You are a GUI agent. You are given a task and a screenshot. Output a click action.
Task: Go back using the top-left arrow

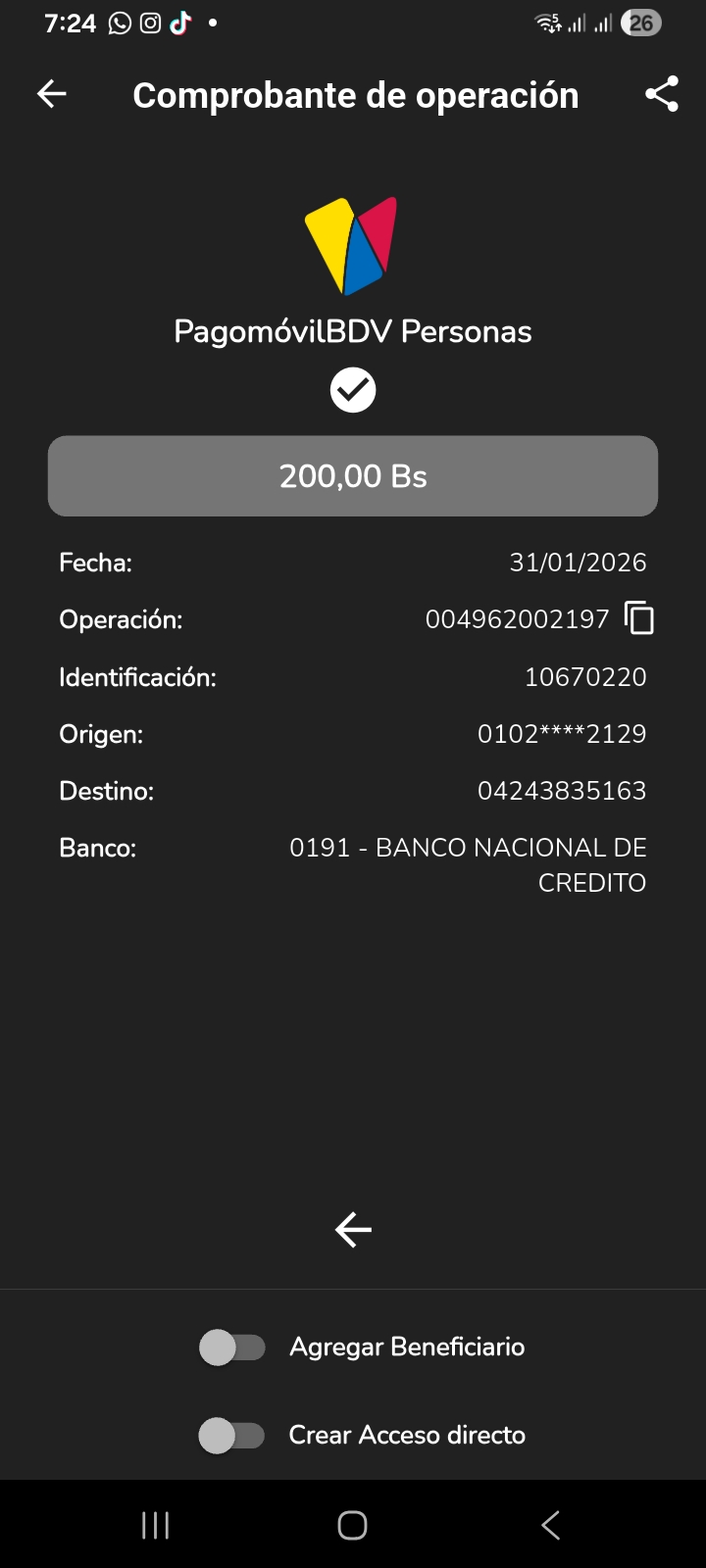pyautogui.click(x=51, y=94)
